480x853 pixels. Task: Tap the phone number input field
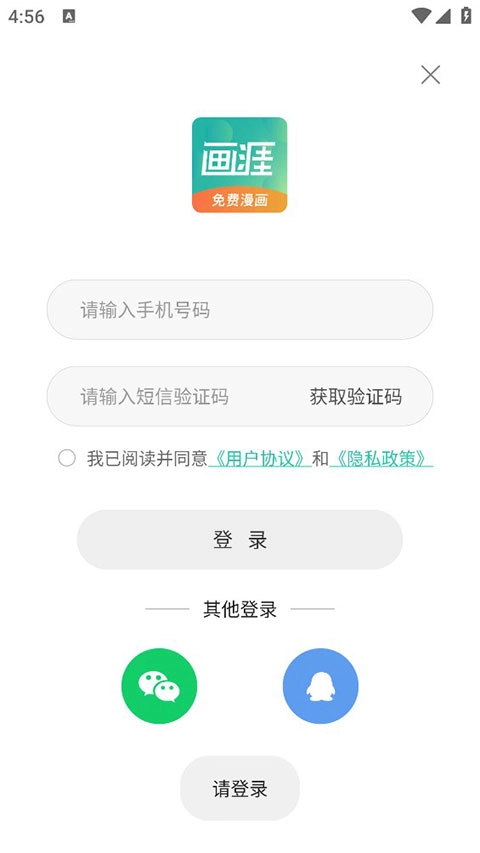click(239, 310)
